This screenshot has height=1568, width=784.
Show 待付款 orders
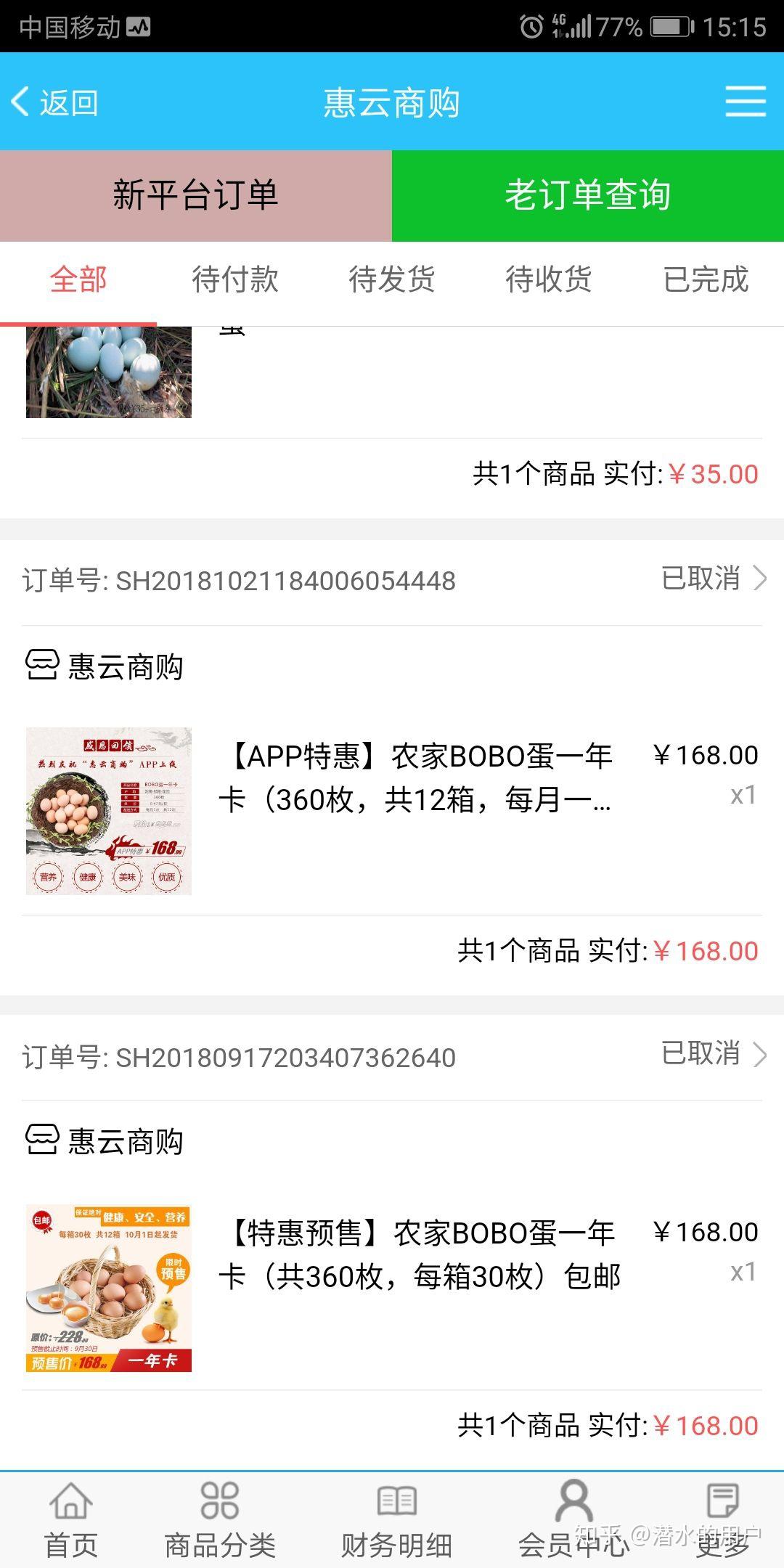point(235,279)
